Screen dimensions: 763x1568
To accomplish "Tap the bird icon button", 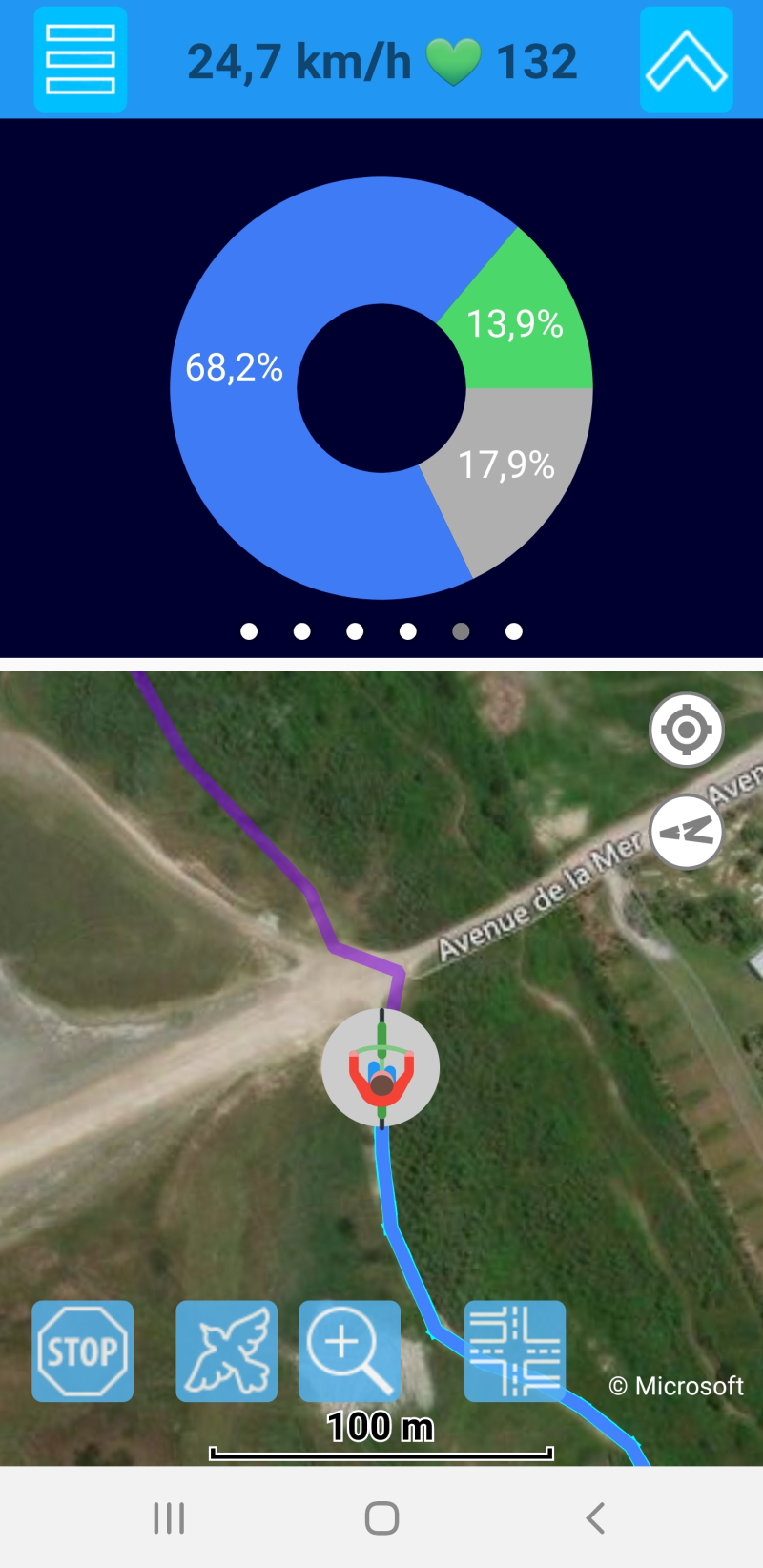I will (x=226, y=1351).
